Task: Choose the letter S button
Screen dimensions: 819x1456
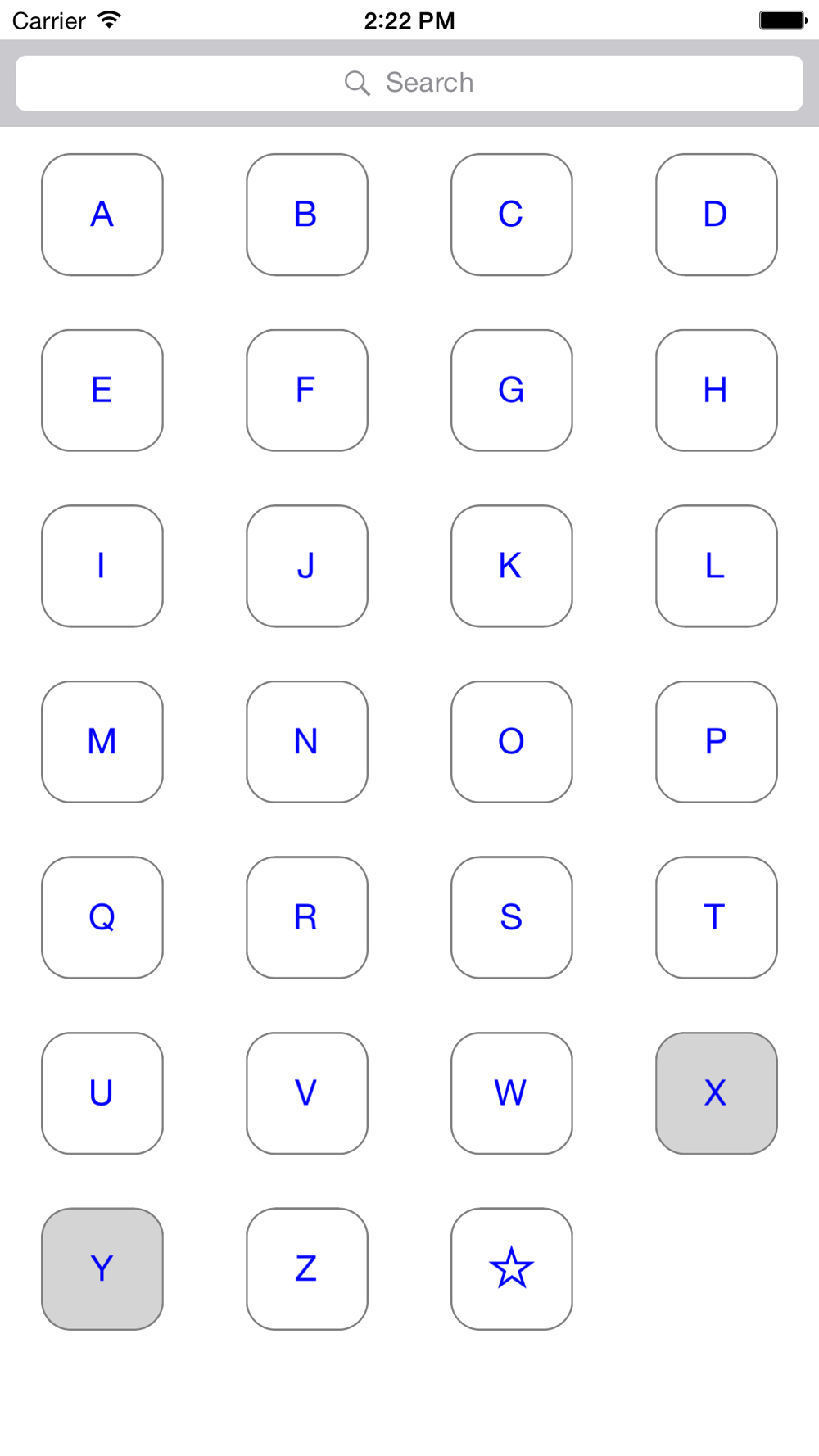Action: (x=512, y=917)
